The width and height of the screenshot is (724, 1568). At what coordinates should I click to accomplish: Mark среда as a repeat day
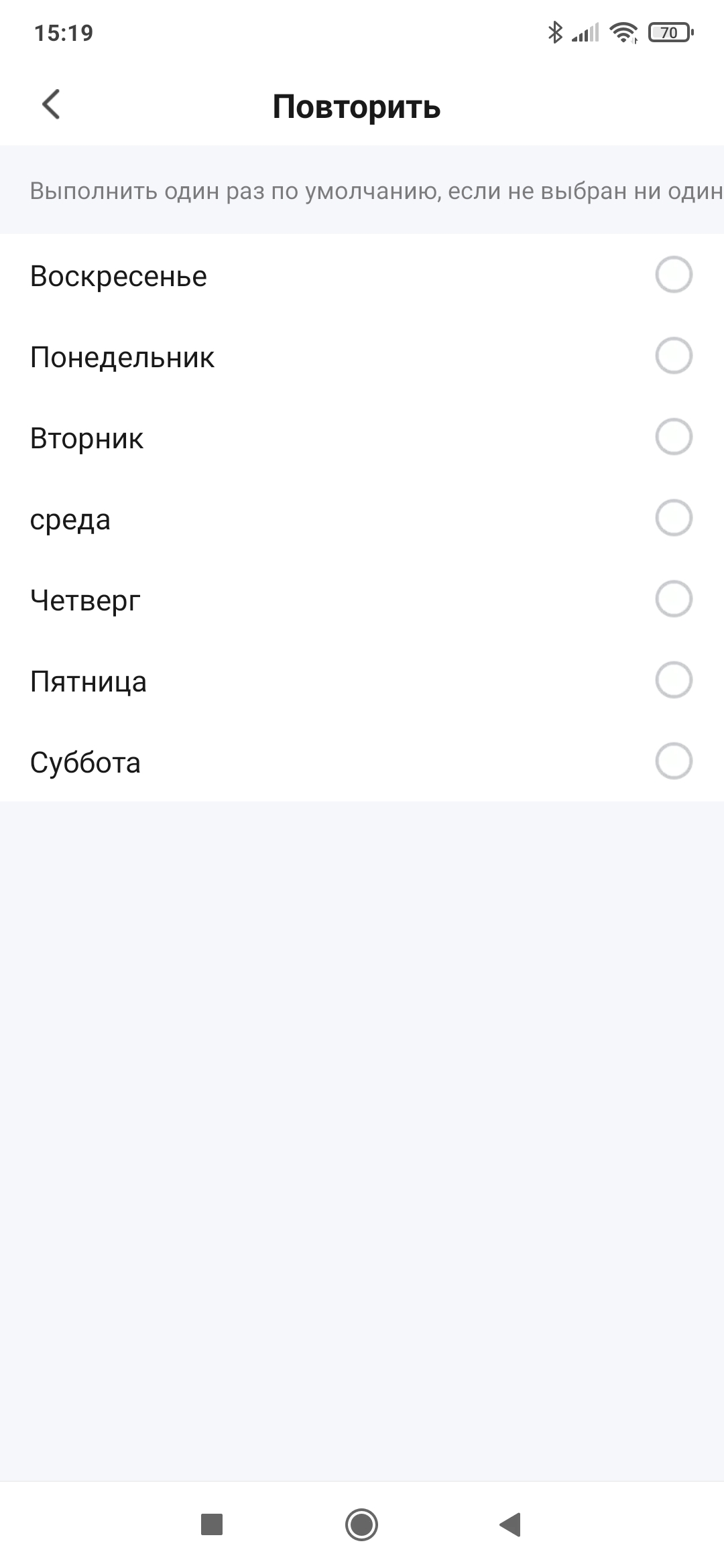coord(673,518)
